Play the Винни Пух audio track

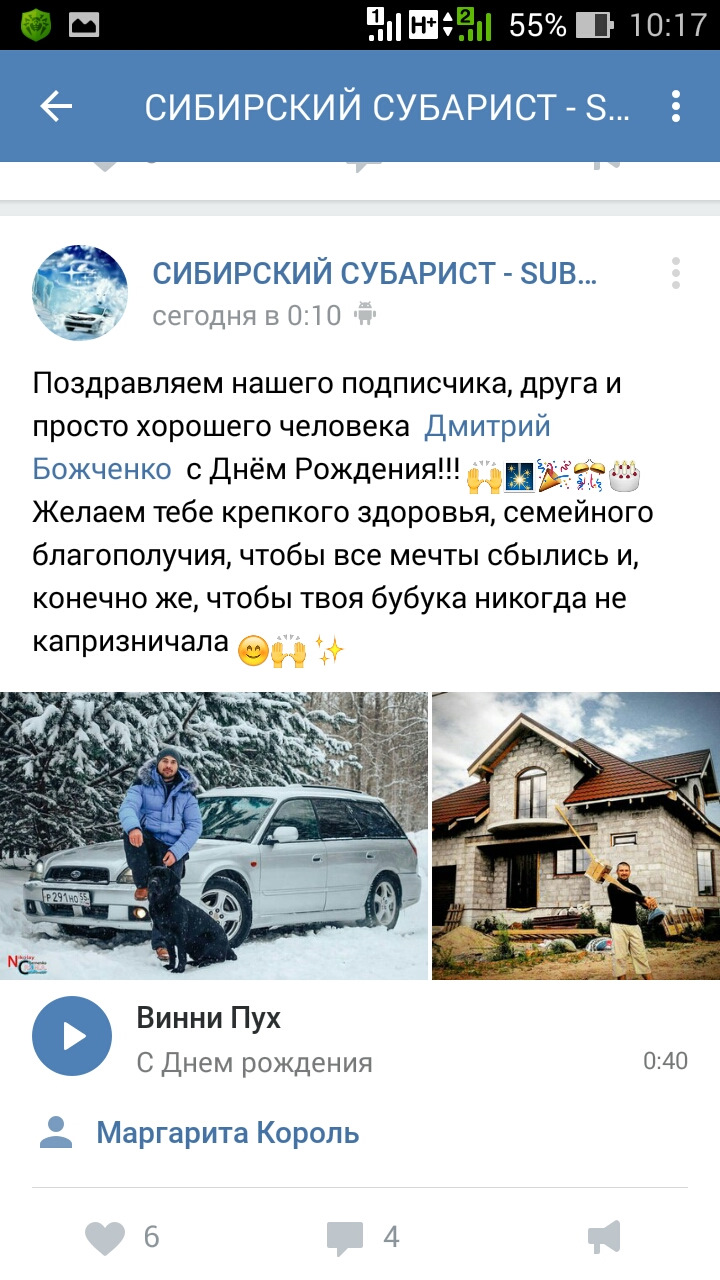tap(72, 1036)
